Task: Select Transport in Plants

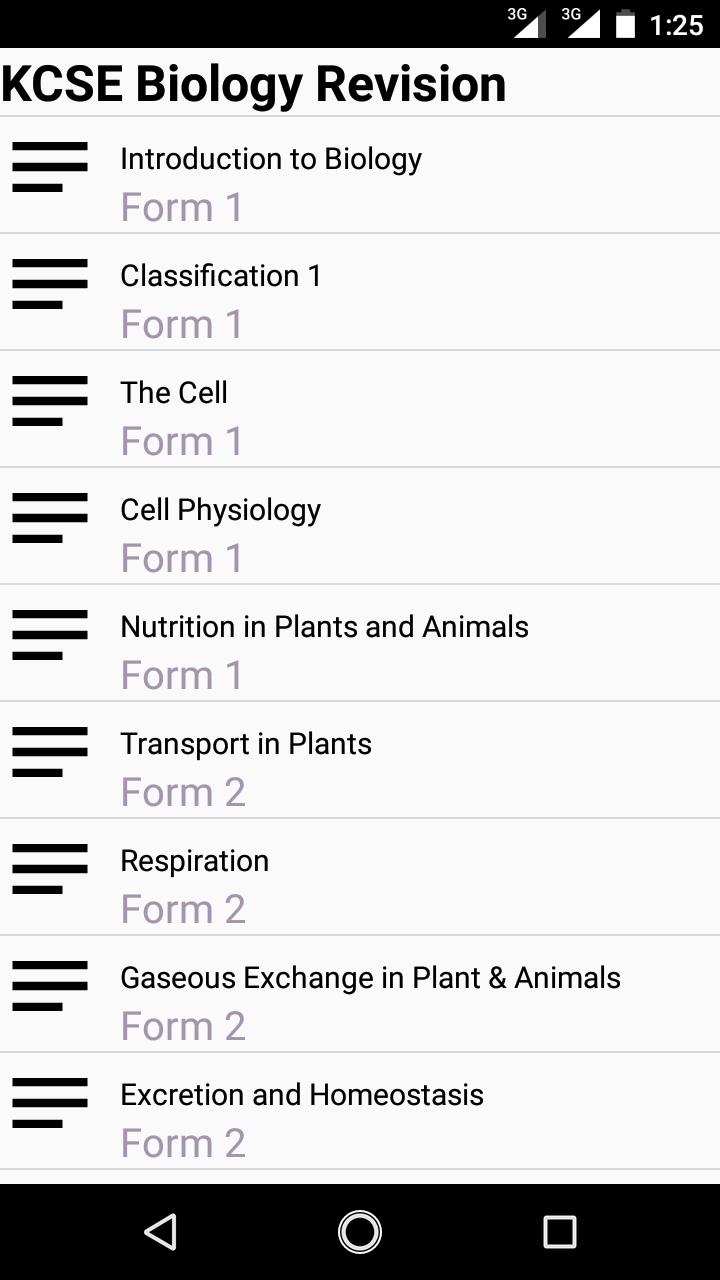Action: click(360, 760)
